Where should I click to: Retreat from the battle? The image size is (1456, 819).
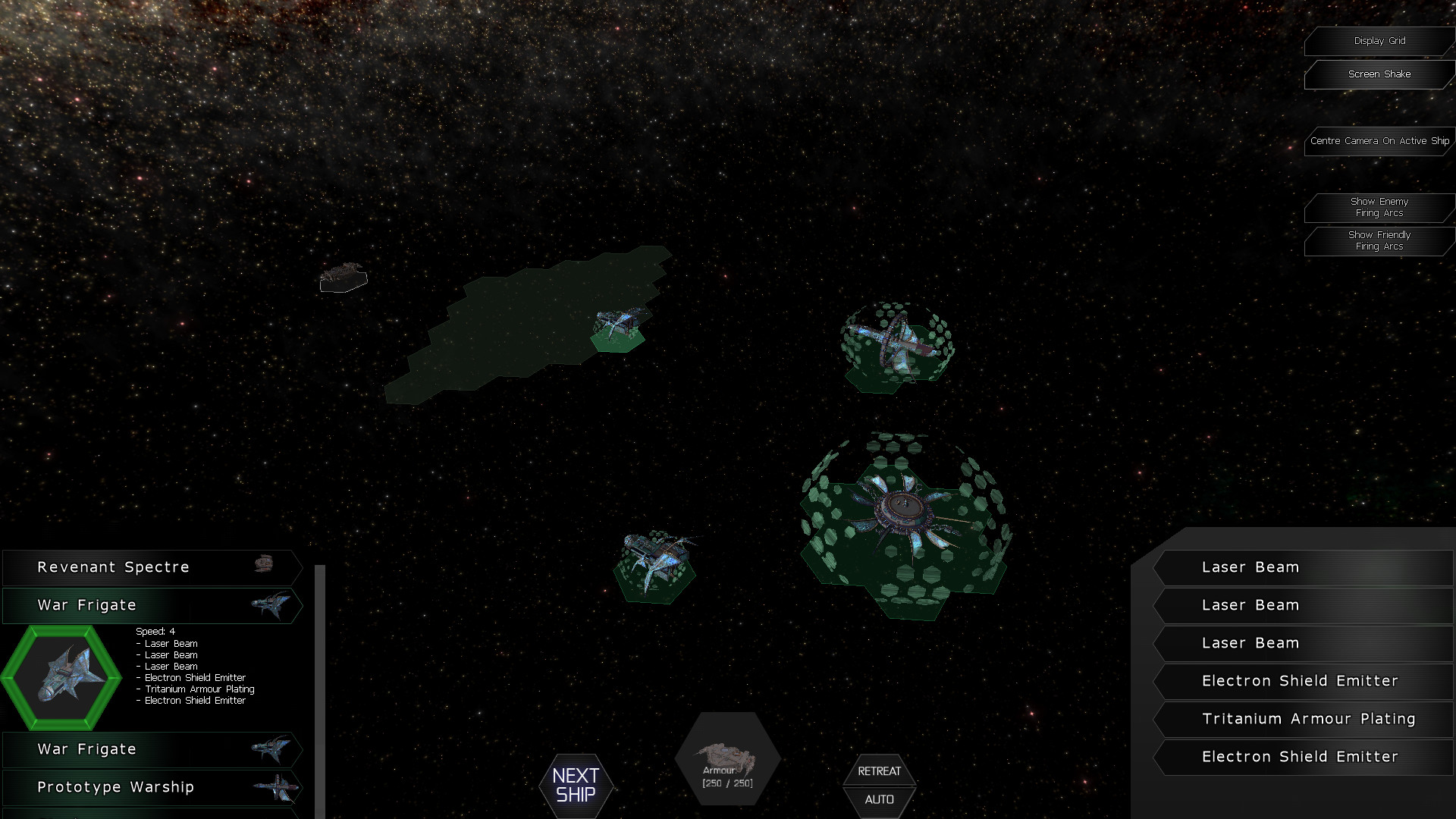tap(879, 771)
